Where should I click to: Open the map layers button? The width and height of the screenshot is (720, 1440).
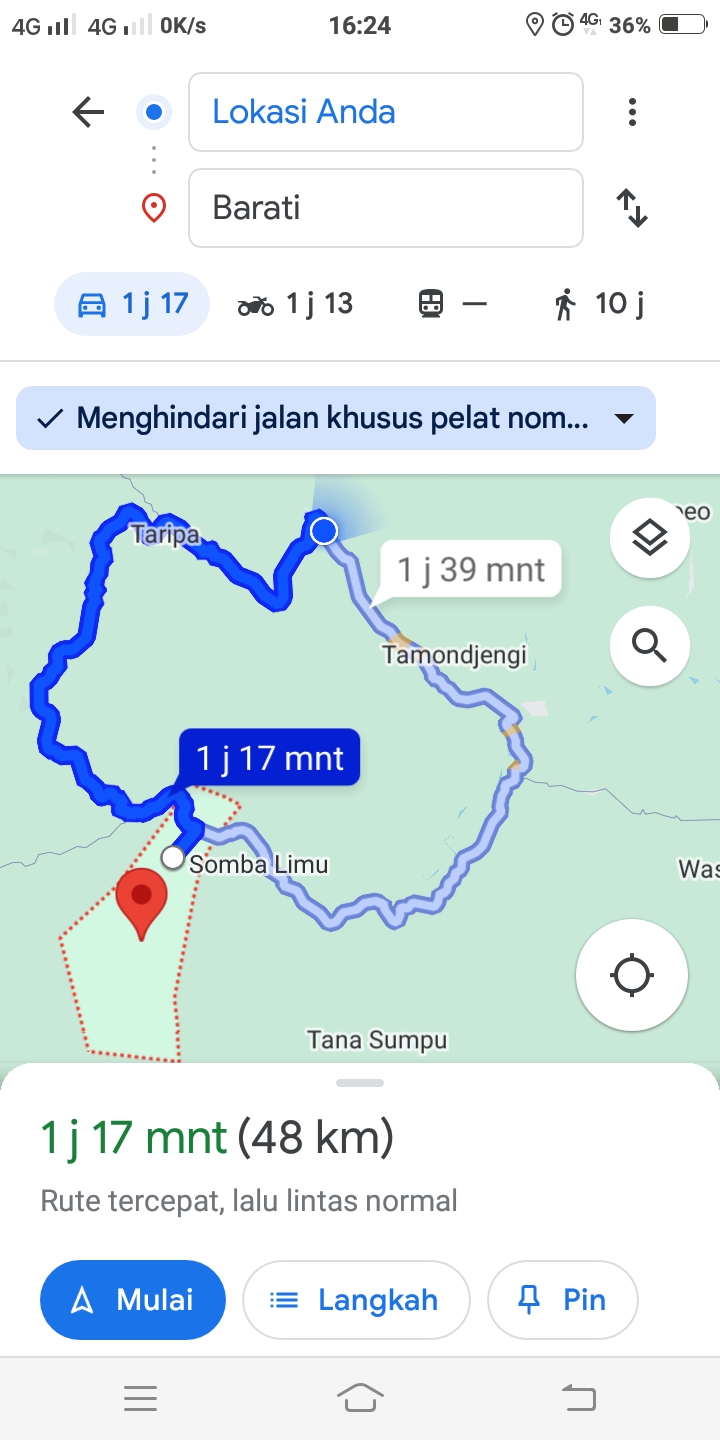pyautogui.click(x=650, y=539)
